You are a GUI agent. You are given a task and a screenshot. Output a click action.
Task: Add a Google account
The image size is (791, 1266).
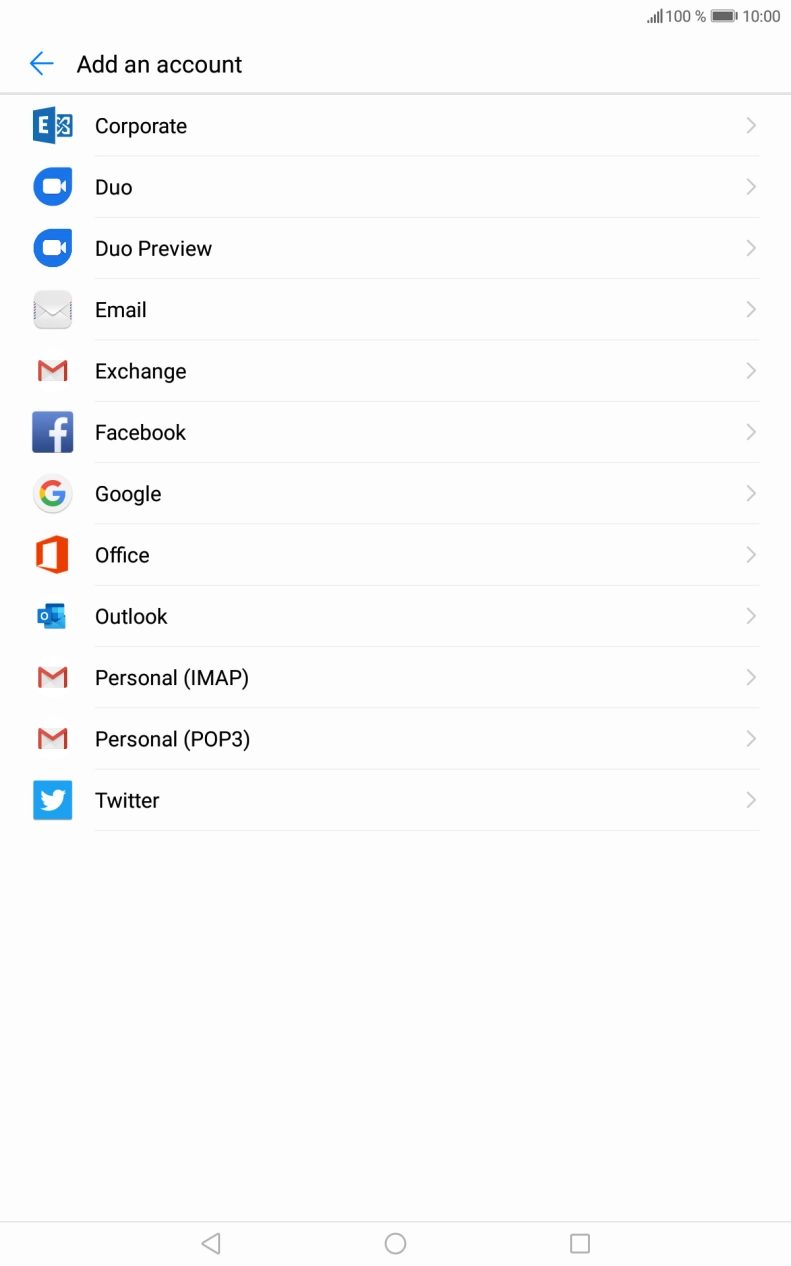click(128, 494)
